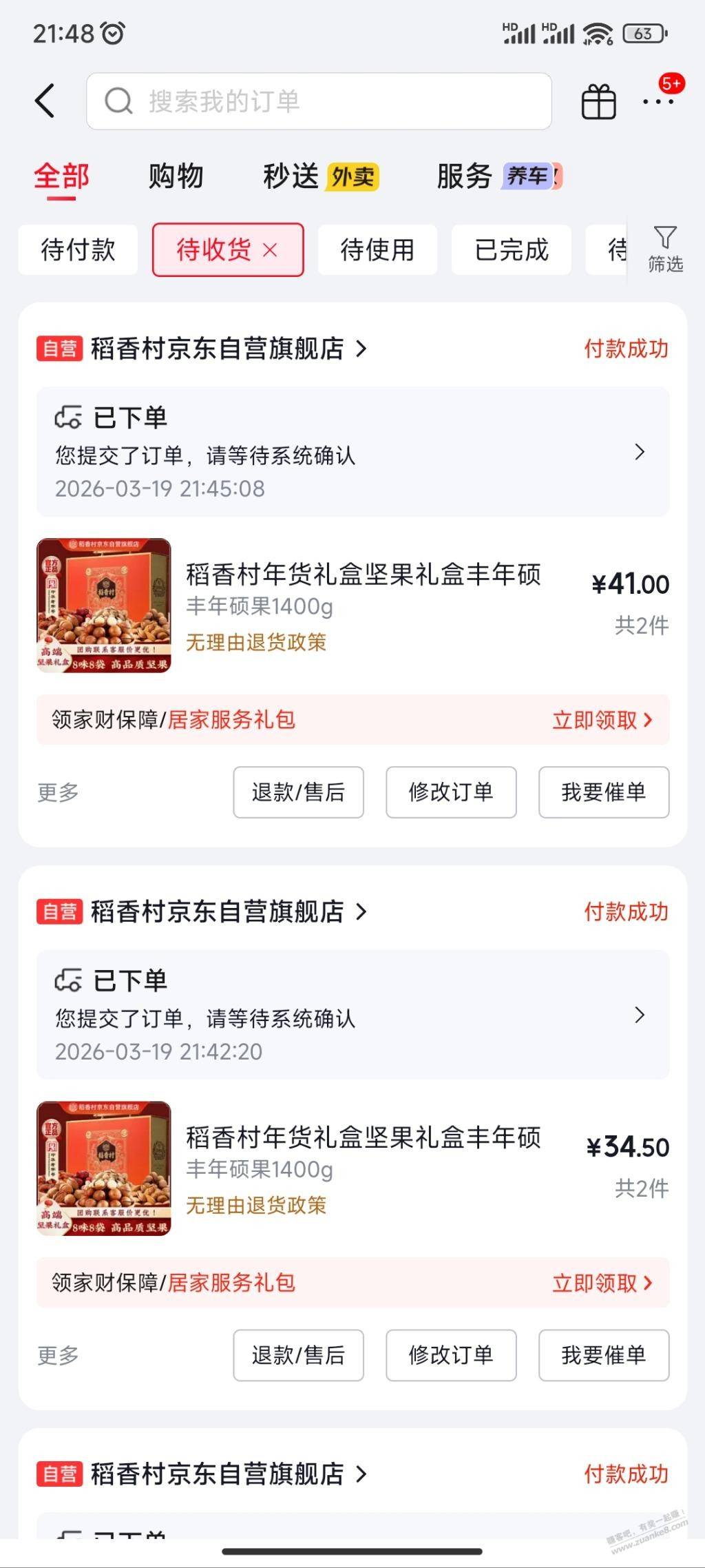Switch to the 购物 tab

click(176, 176)
